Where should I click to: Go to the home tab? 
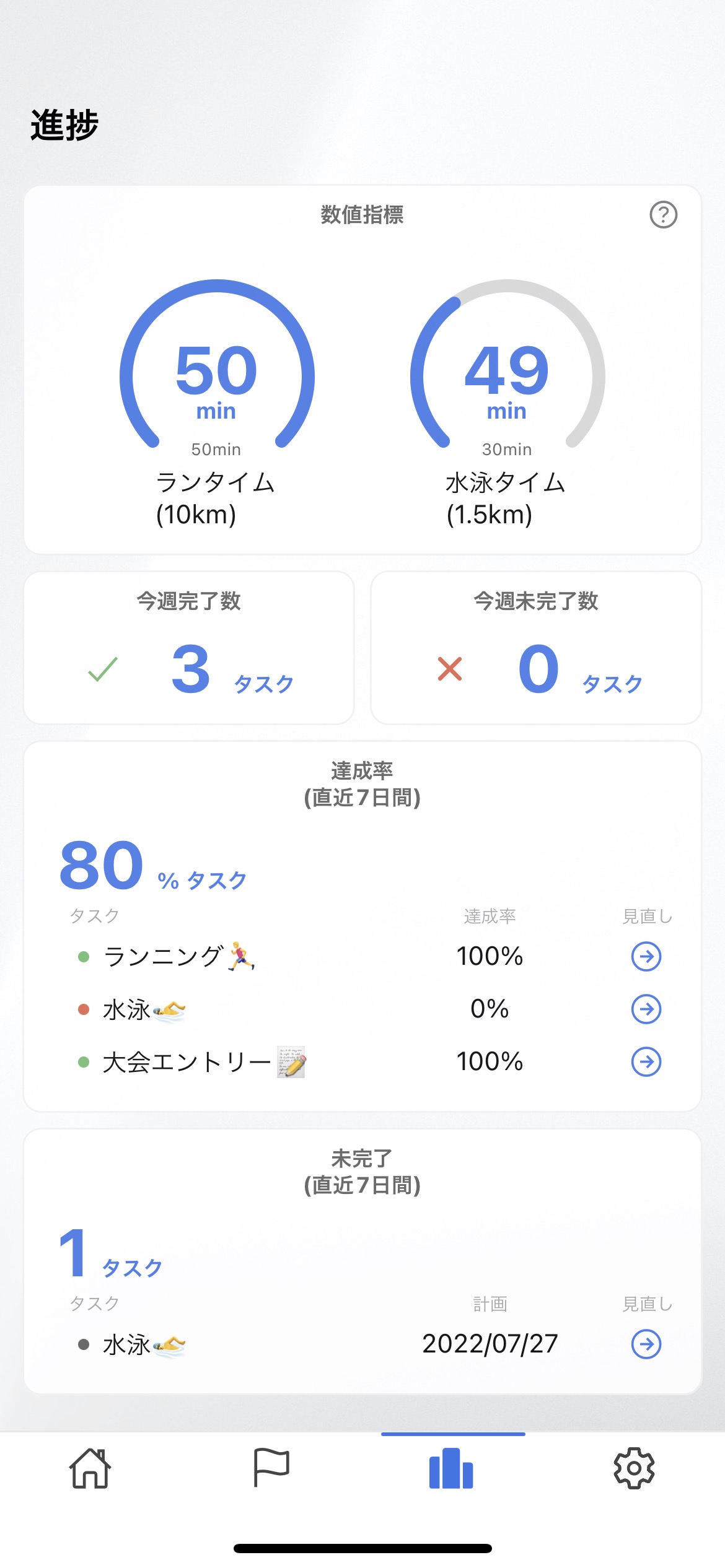pyautogui.click(x=90, y=1468)
